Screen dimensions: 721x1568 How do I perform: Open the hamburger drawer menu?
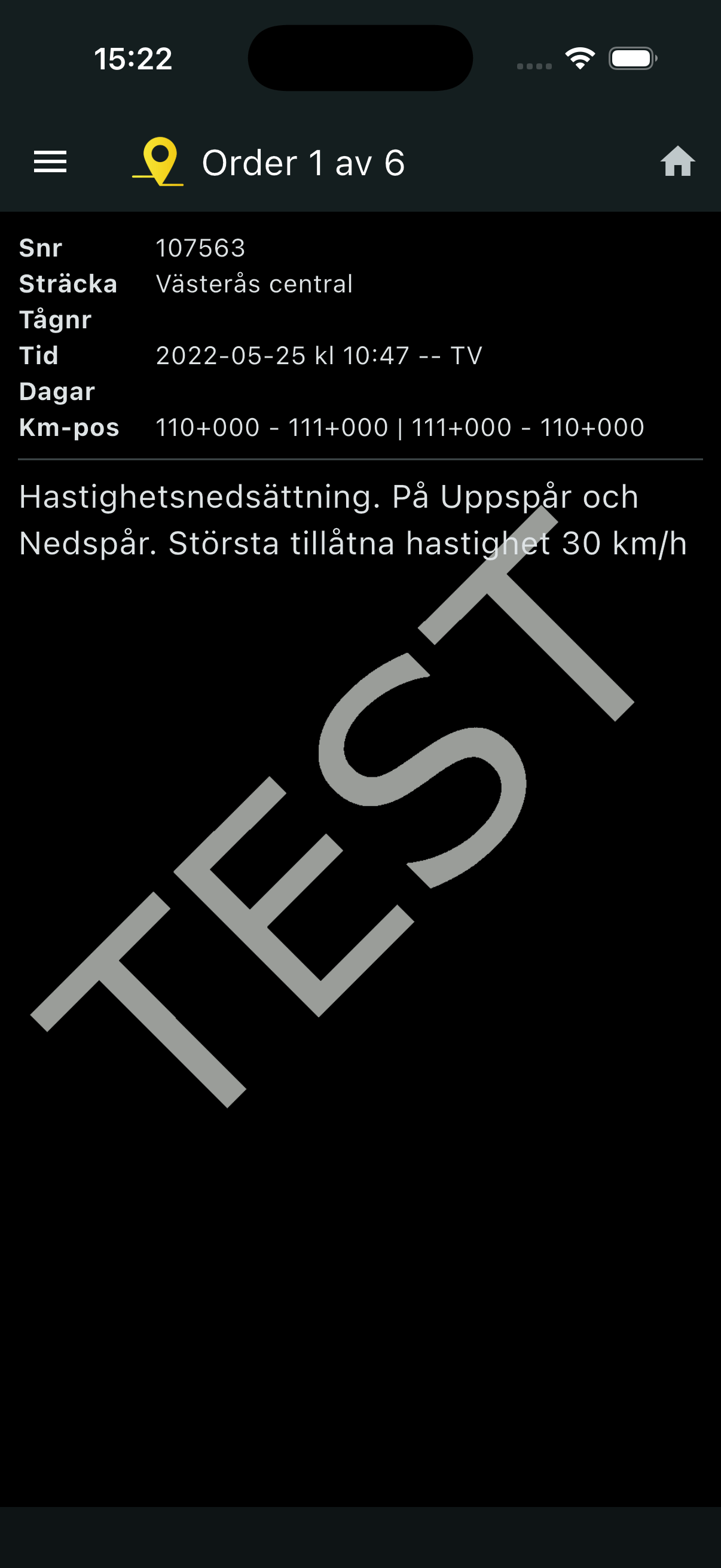pos(50,162)
